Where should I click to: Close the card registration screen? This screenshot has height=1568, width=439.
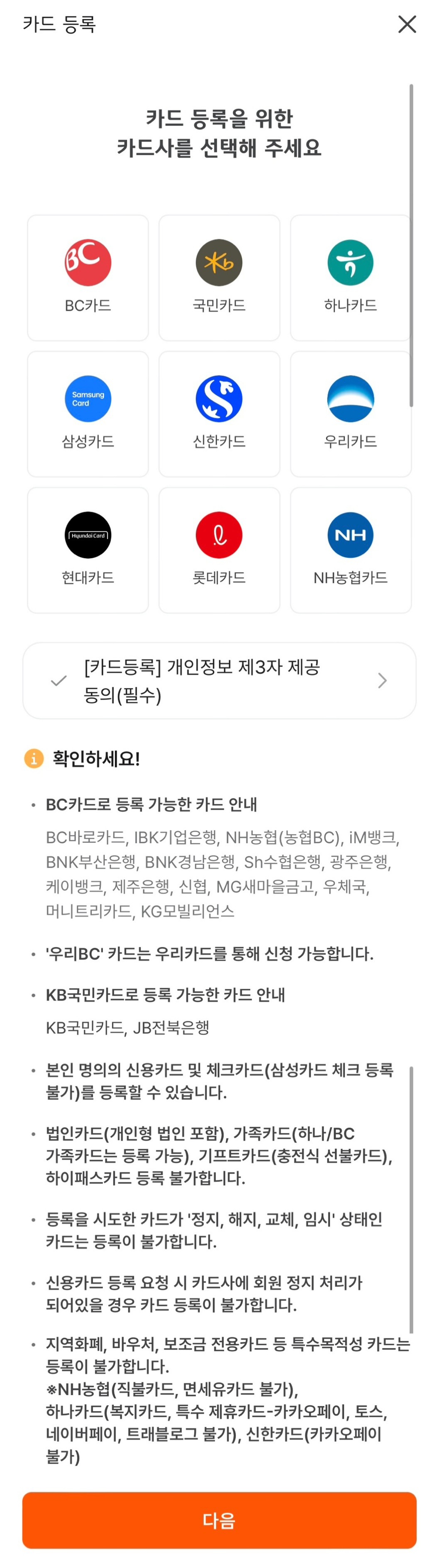click(x=407, y=24)
